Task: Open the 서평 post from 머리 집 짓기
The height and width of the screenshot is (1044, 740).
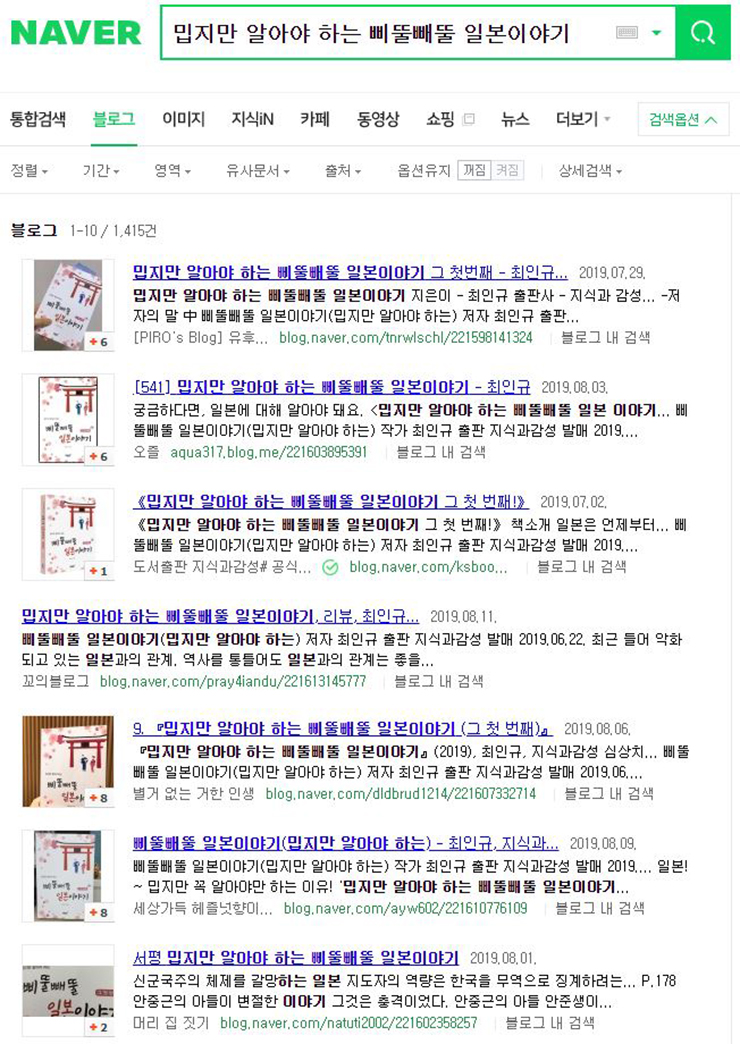Action: (x=295, y=957)
